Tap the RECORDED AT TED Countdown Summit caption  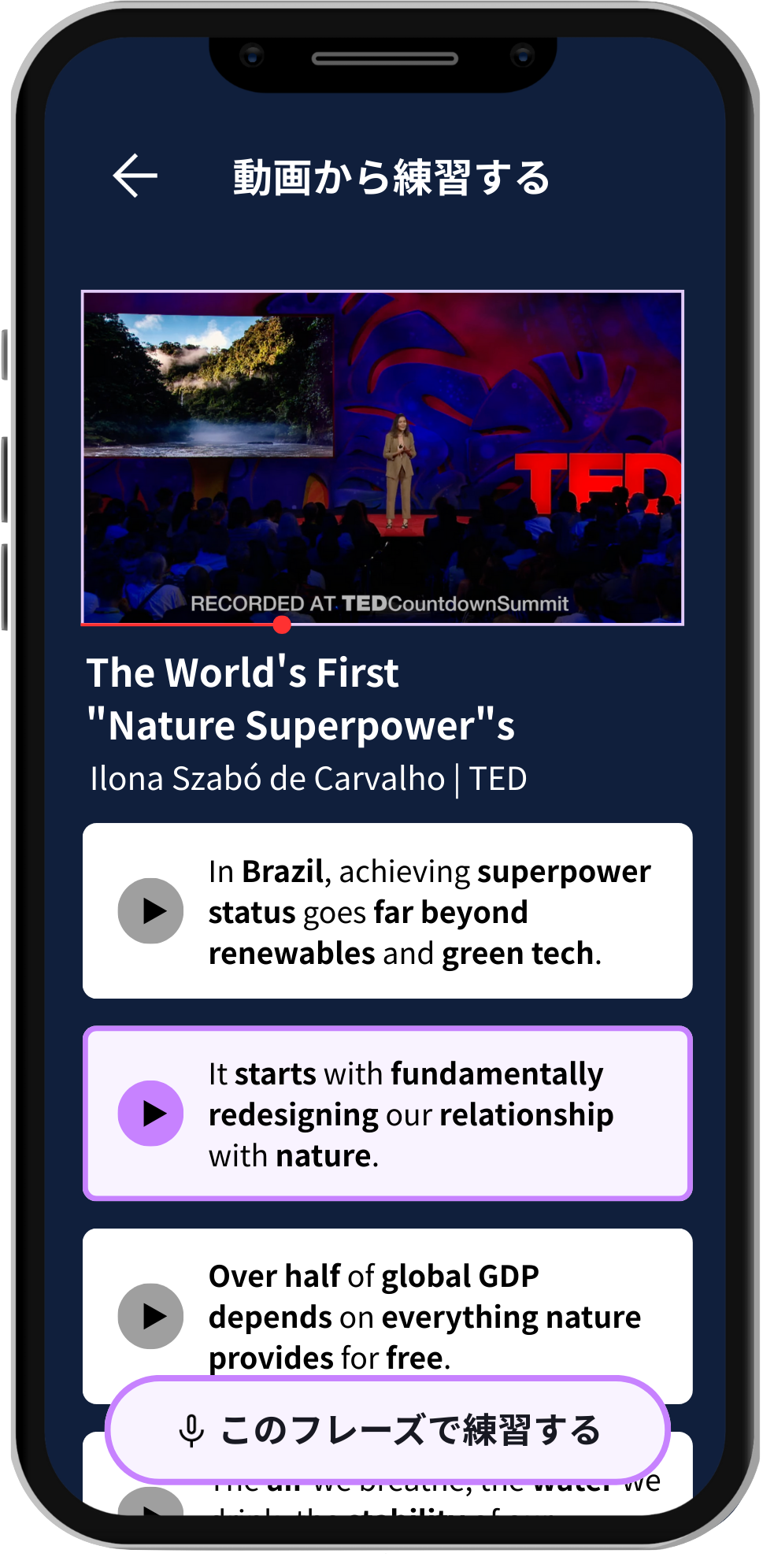click(380, 604)
